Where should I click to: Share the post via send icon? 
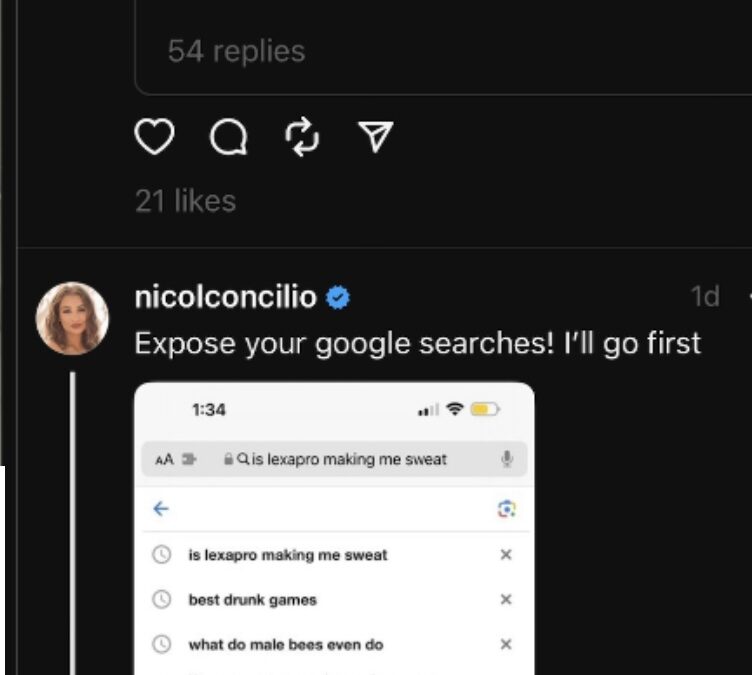(376, 137)
